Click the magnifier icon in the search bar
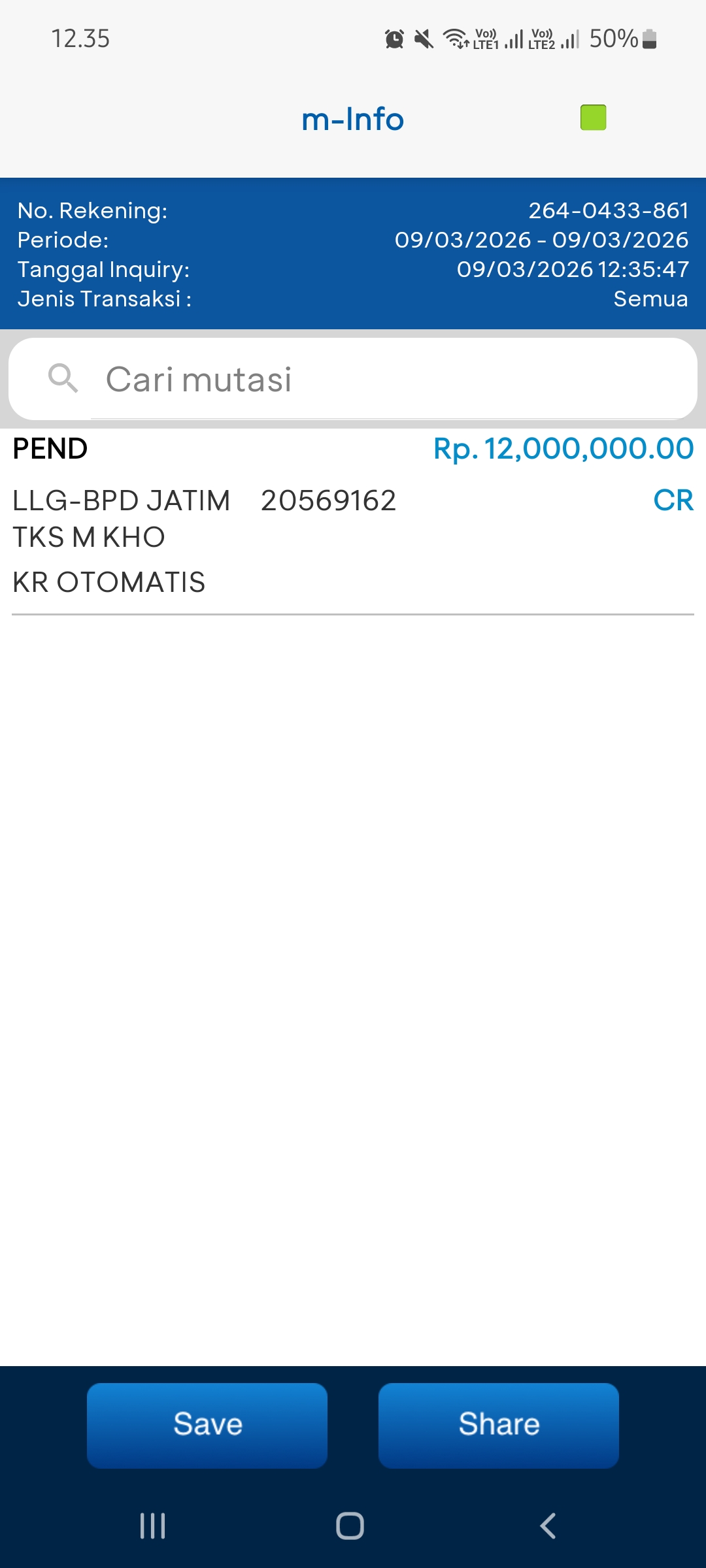 pos(63,379)
